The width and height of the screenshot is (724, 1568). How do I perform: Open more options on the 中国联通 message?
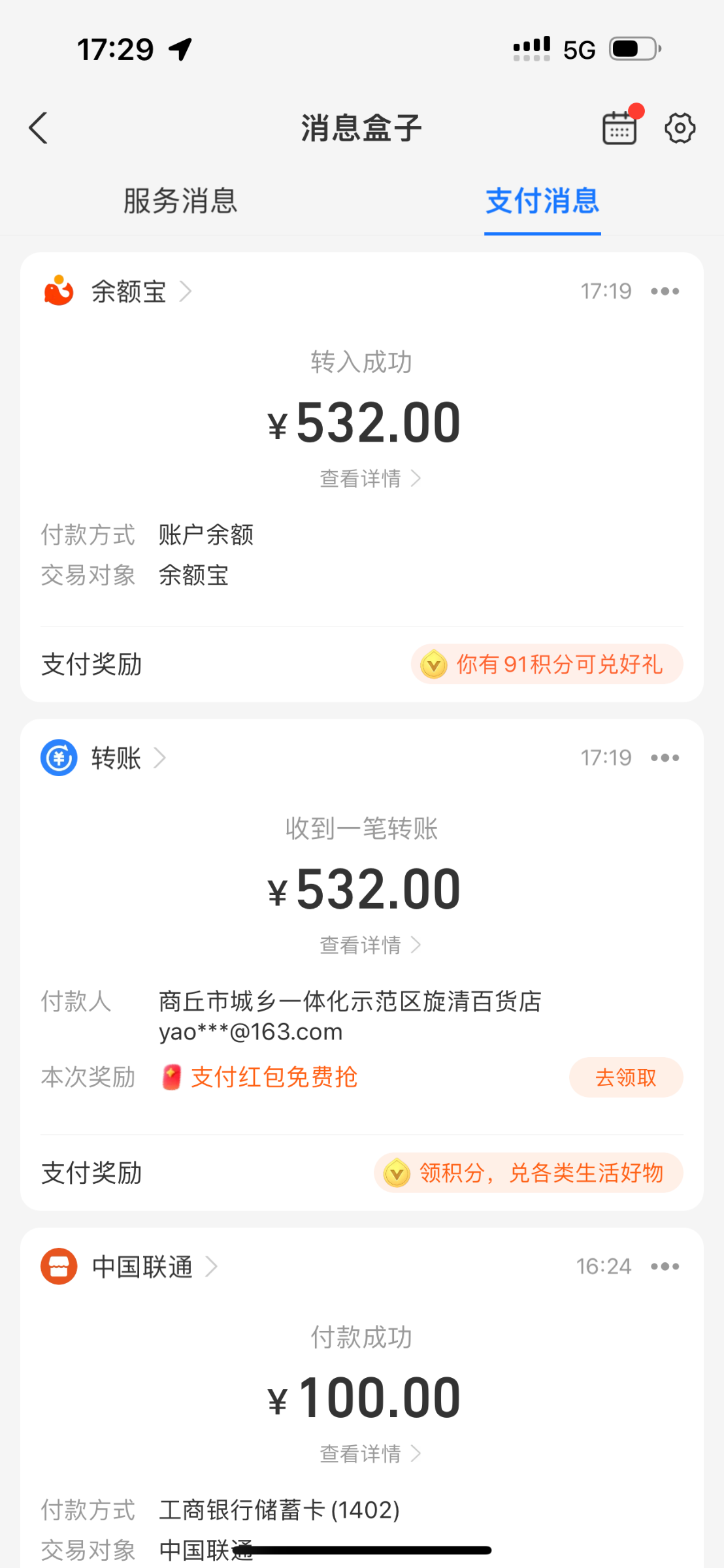tap(665, 1267)
